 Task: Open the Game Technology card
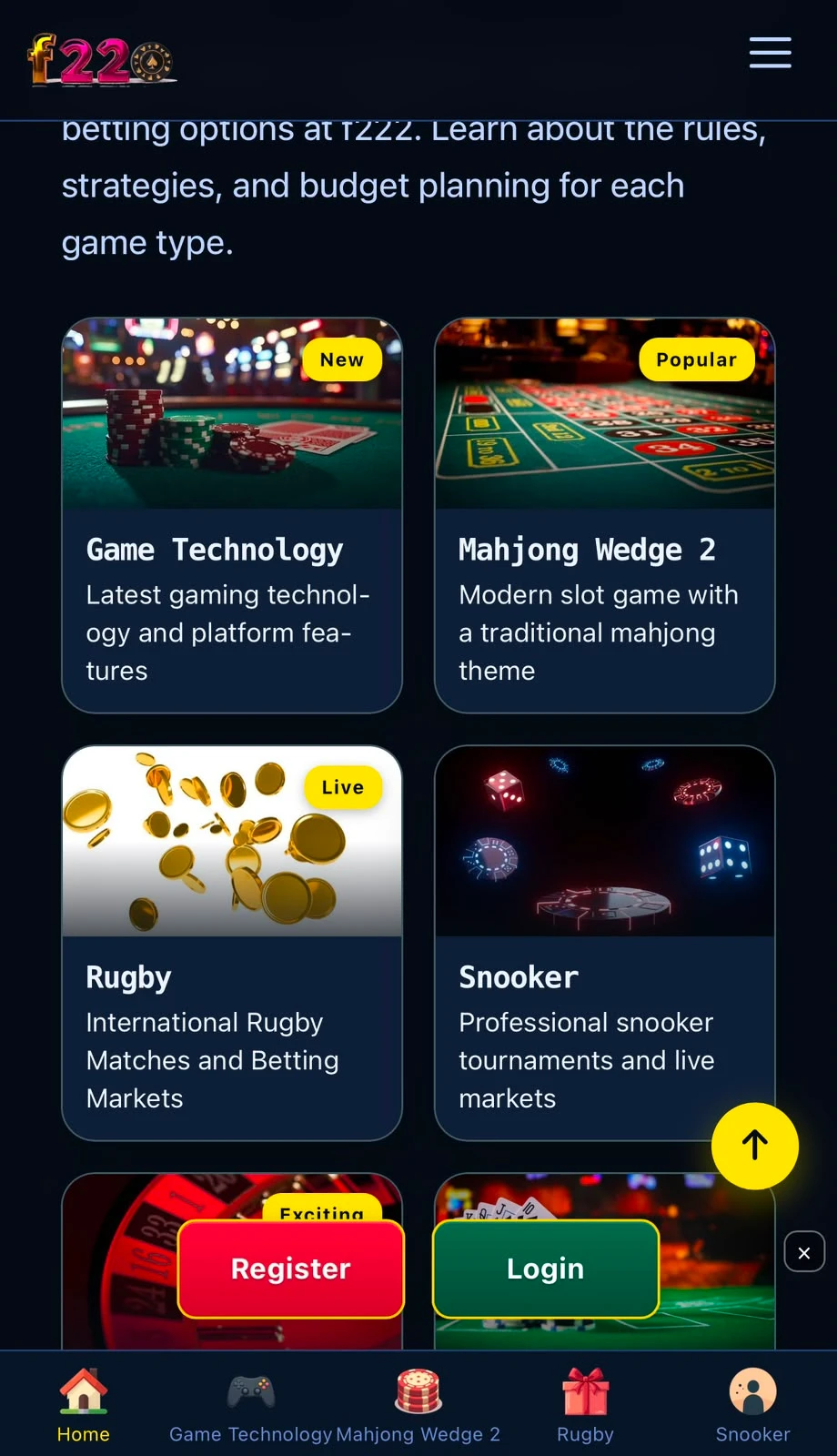point(232,515)
